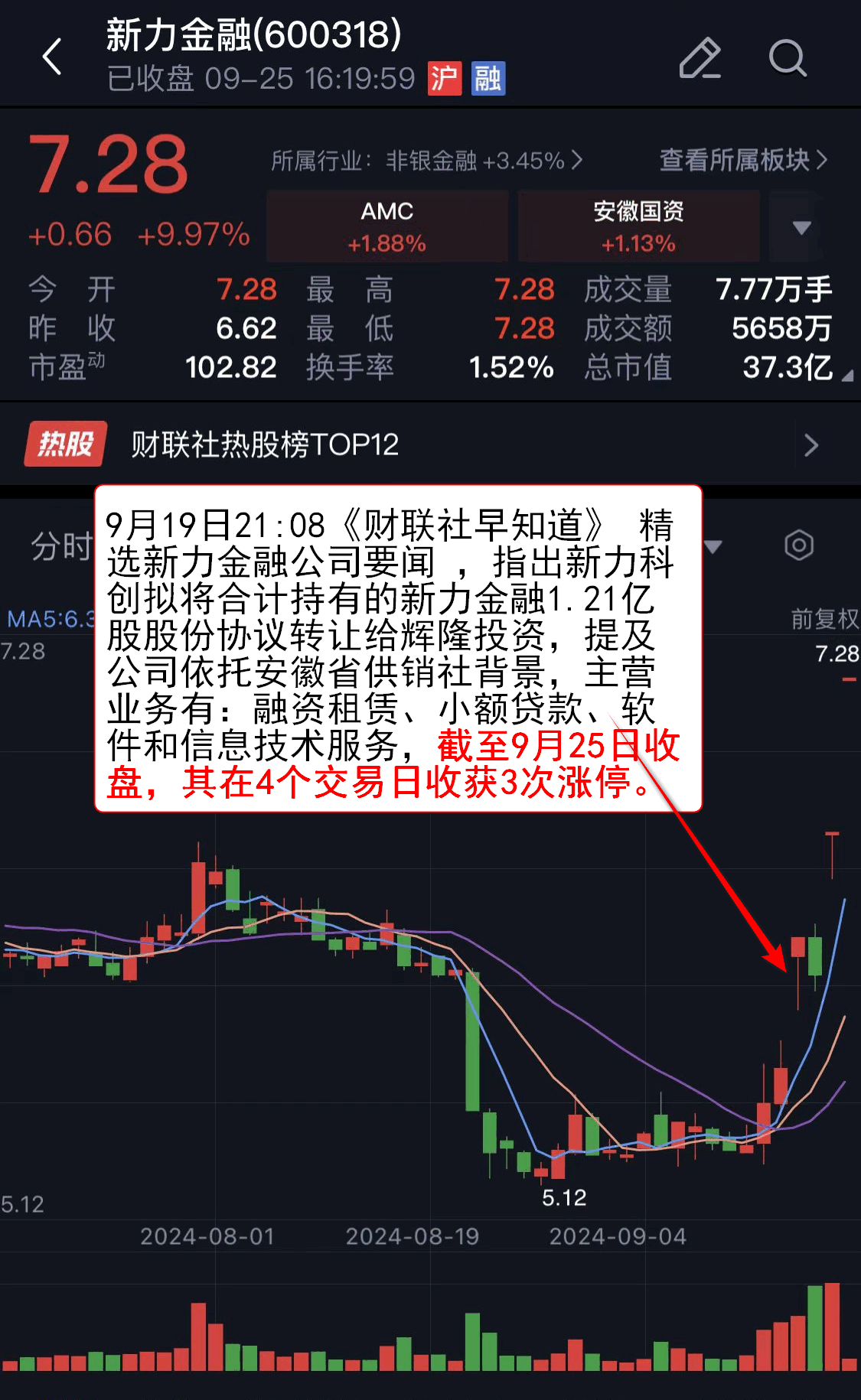Open the pencil edit icon
Viewport: 861px width, 1400px height.
(700, 58)
